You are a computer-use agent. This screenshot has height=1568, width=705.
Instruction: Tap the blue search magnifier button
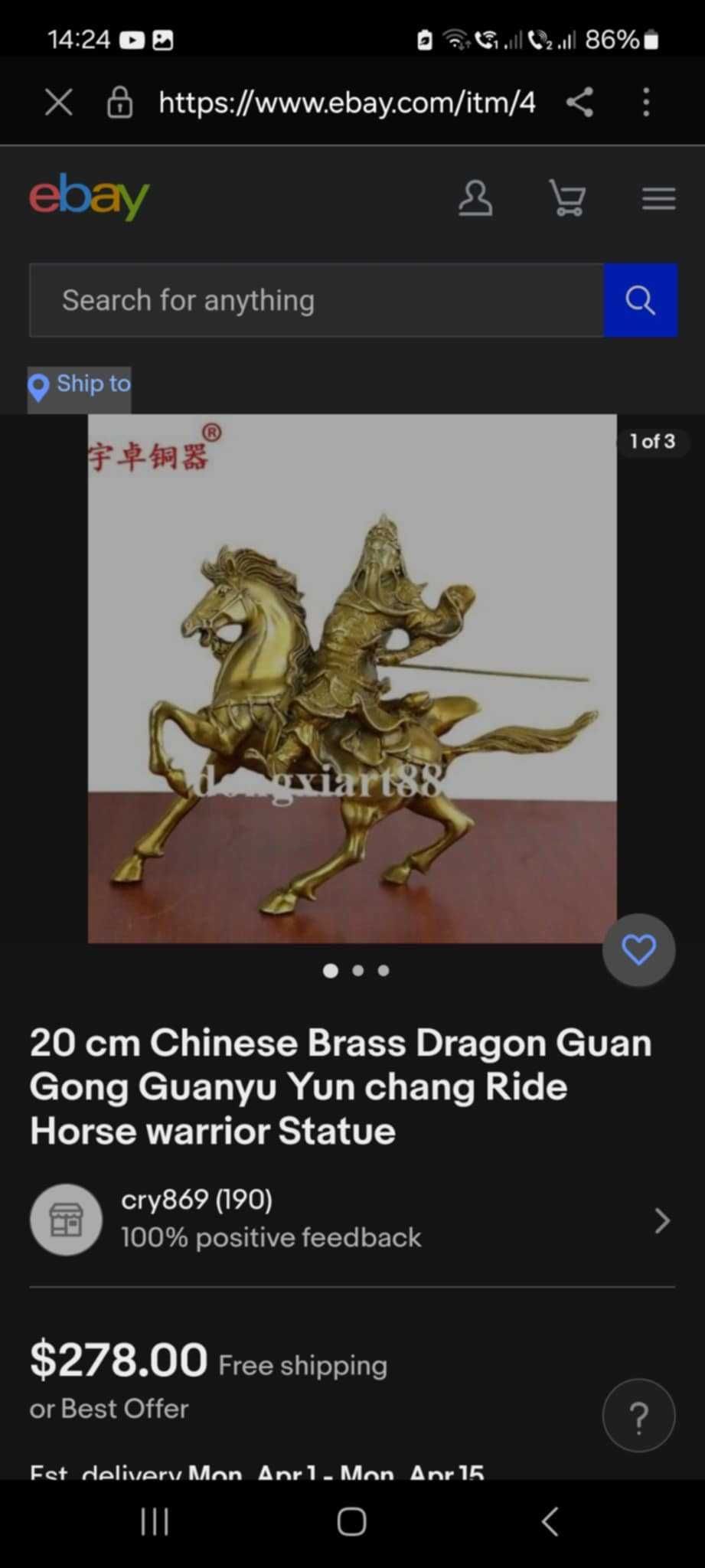[640, 300]
